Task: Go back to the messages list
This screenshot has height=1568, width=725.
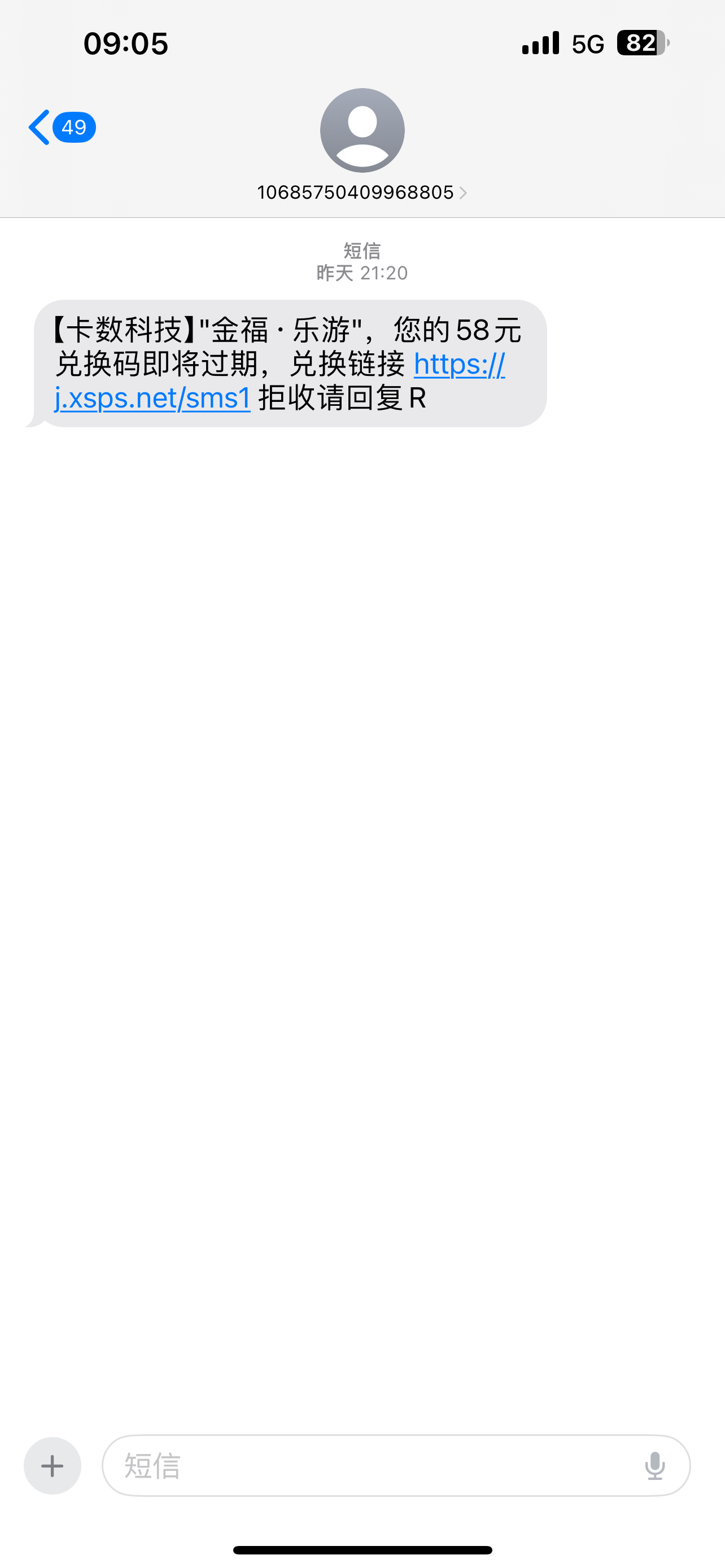Action: (60, 127)
